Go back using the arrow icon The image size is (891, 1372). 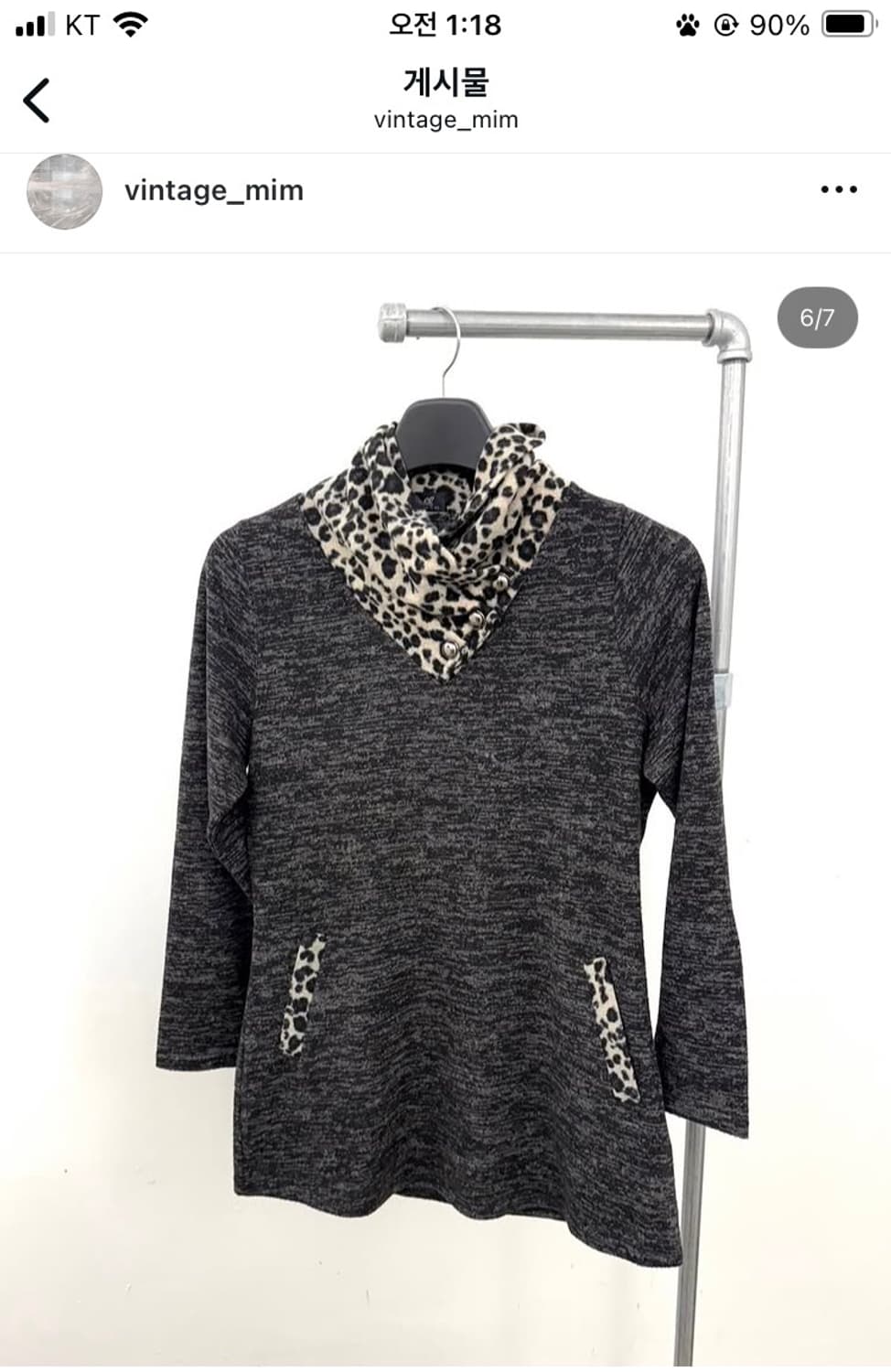pyautogui.click(x=37, y=101)
